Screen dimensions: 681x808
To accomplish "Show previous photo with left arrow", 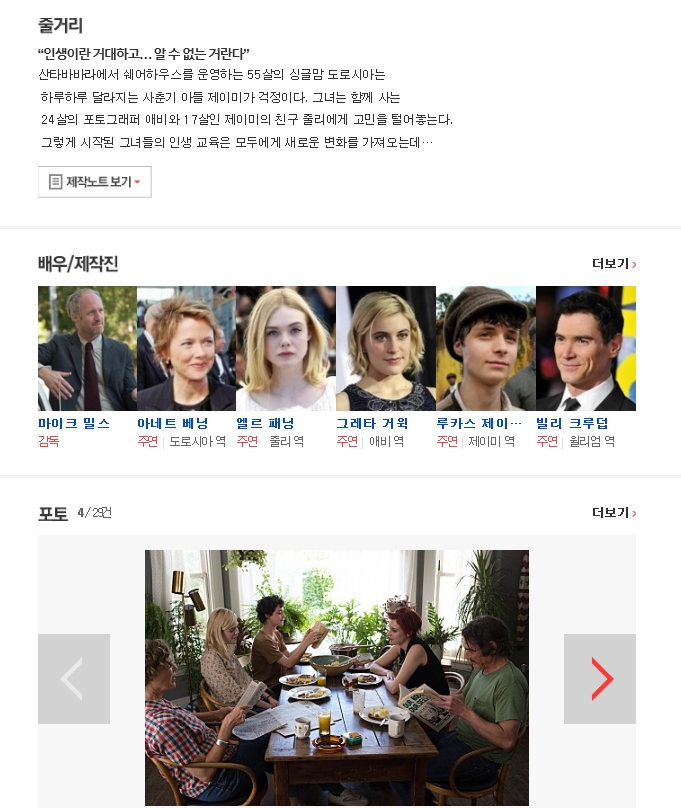I will (x=73, y=679).
